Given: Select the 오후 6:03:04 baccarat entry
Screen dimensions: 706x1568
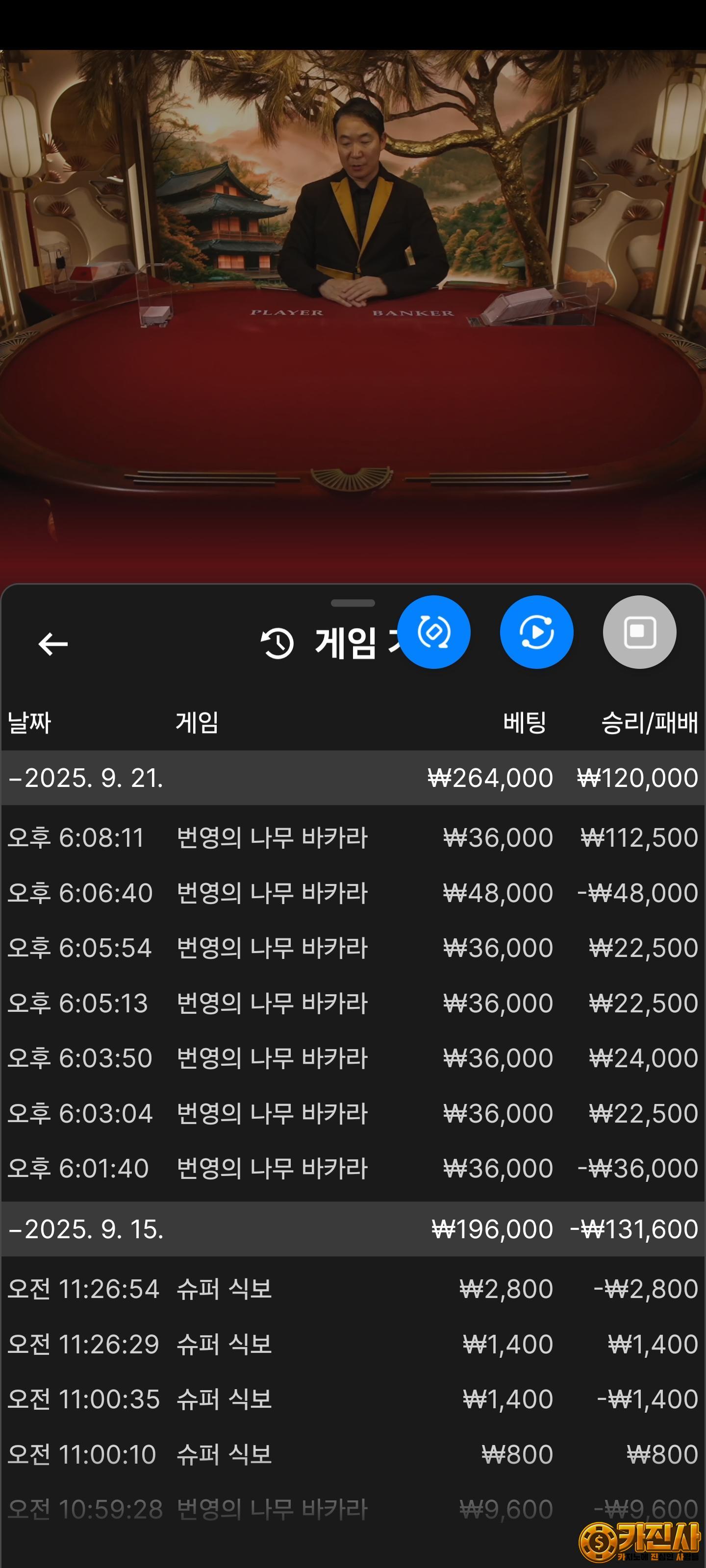Looking at the screenshot, I should click(353, 1113).
